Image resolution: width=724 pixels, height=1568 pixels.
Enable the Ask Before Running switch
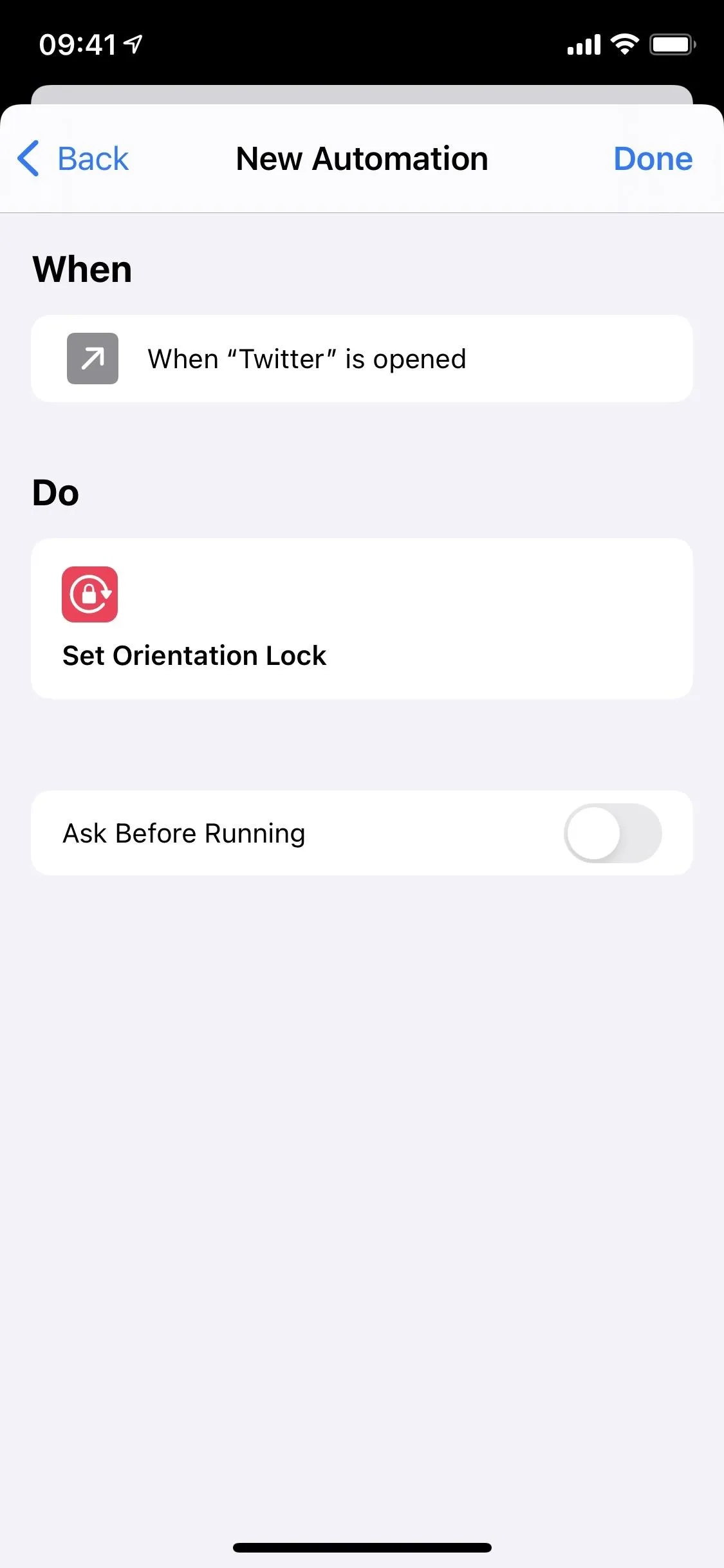click(x=613, y=833)
